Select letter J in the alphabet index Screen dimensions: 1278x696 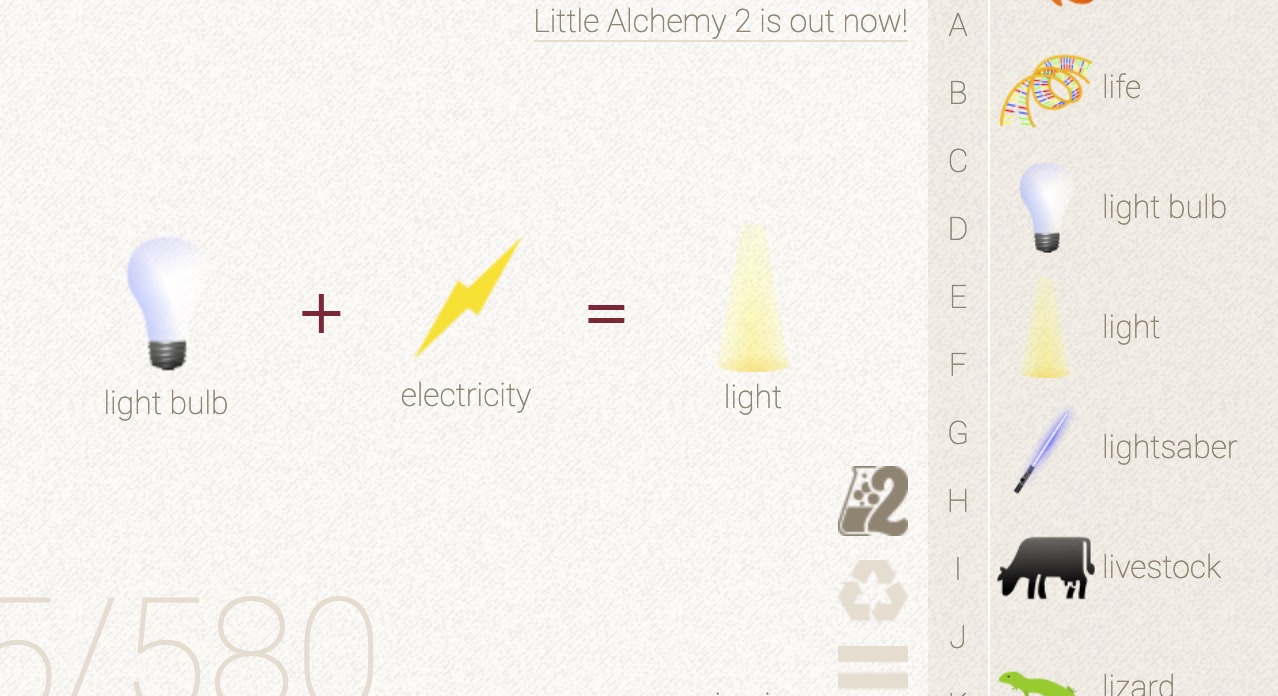pos(958,637)
